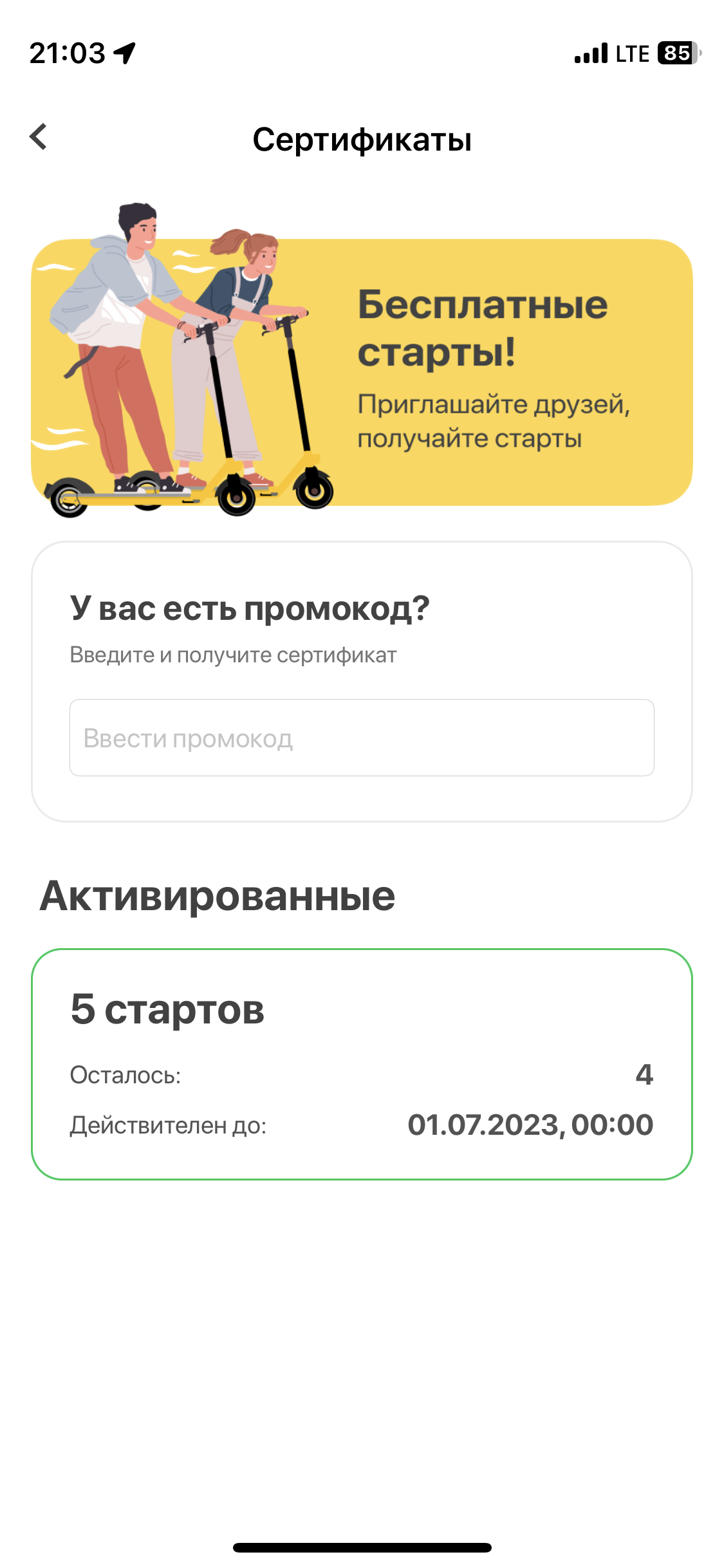The image size is (724, 1568).
Task: Open the activated 5 стартов certificate
Action: 362,1063
